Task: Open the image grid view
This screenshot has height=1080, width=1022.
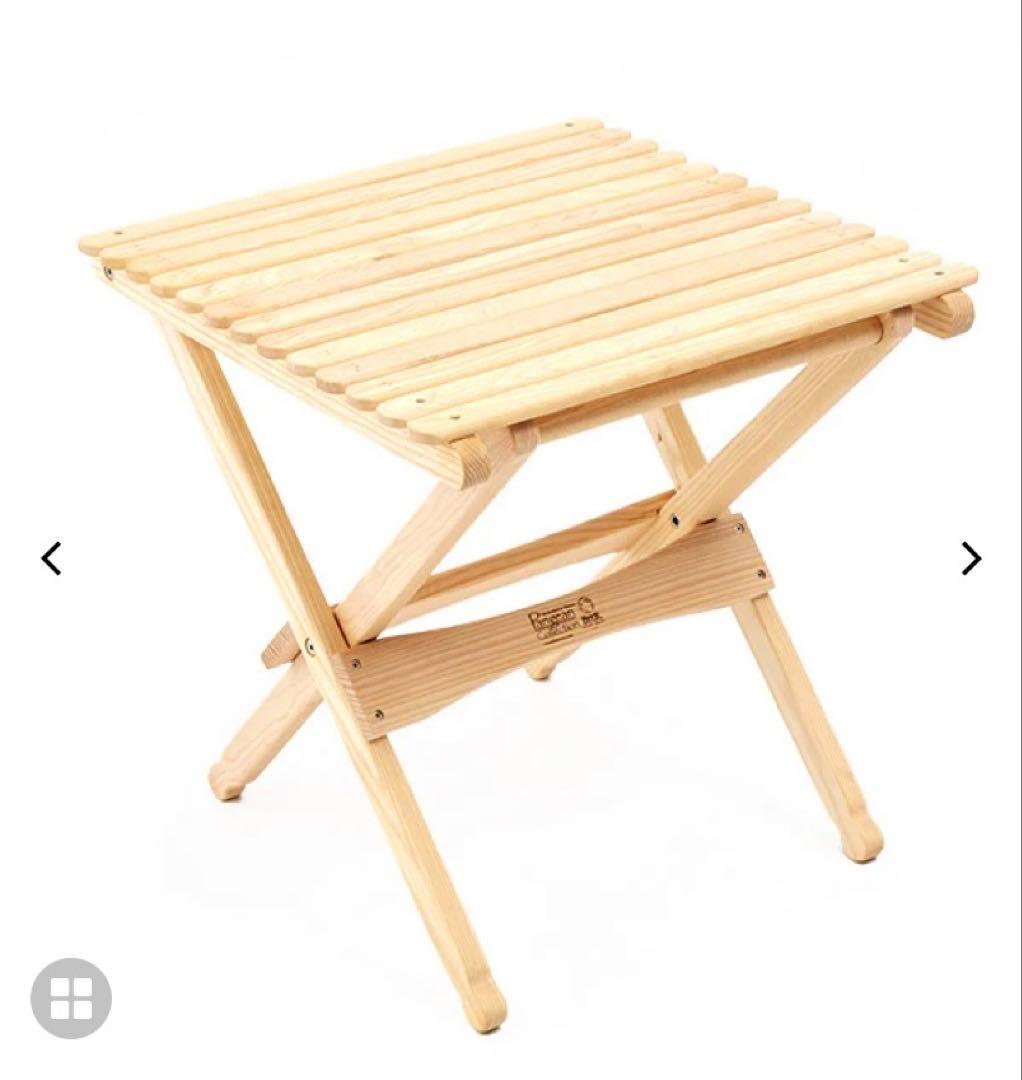Action: 71,997
